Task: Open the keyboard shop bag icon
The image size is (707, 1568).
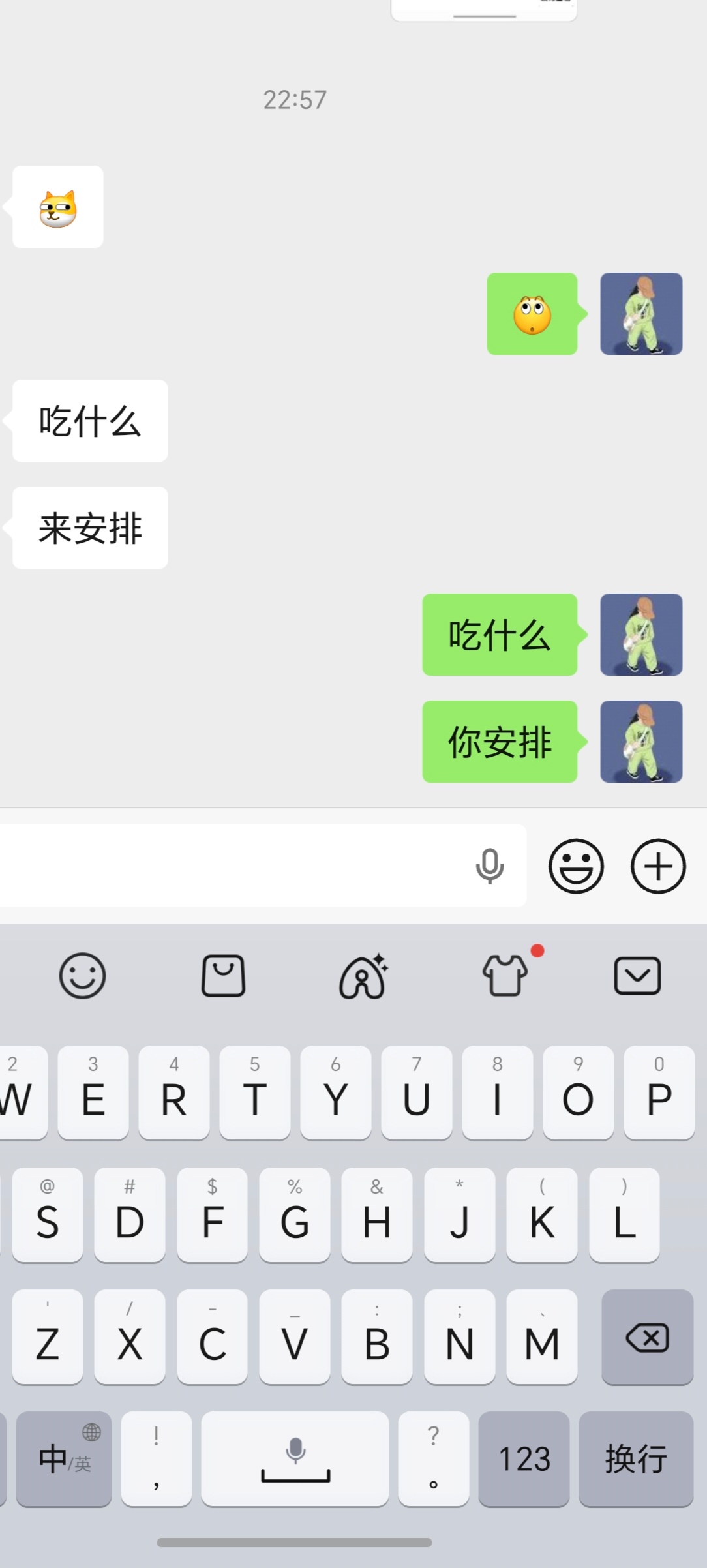Action: [x=223, y=976]
